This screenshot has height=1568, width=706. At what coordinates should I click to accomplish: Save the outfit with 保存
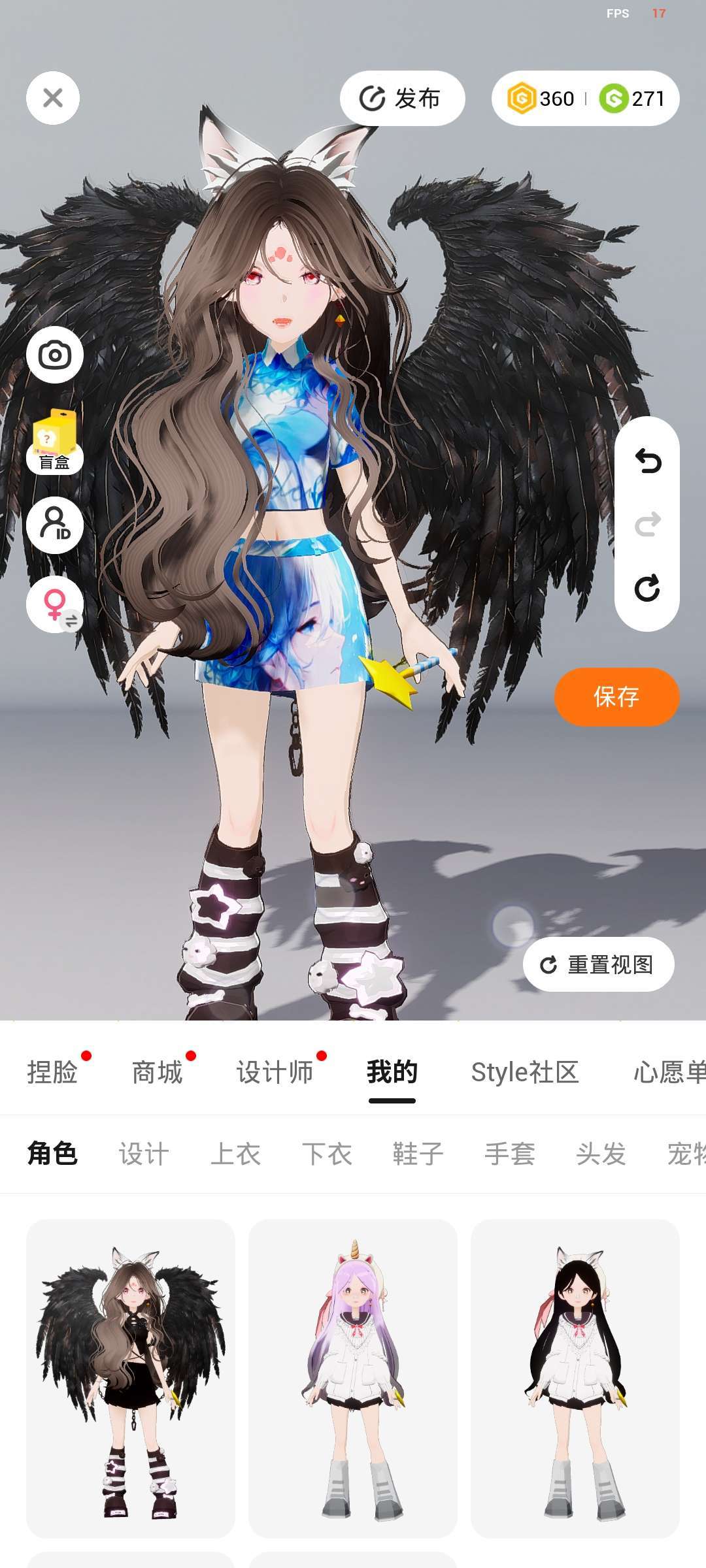pos(616,696)
